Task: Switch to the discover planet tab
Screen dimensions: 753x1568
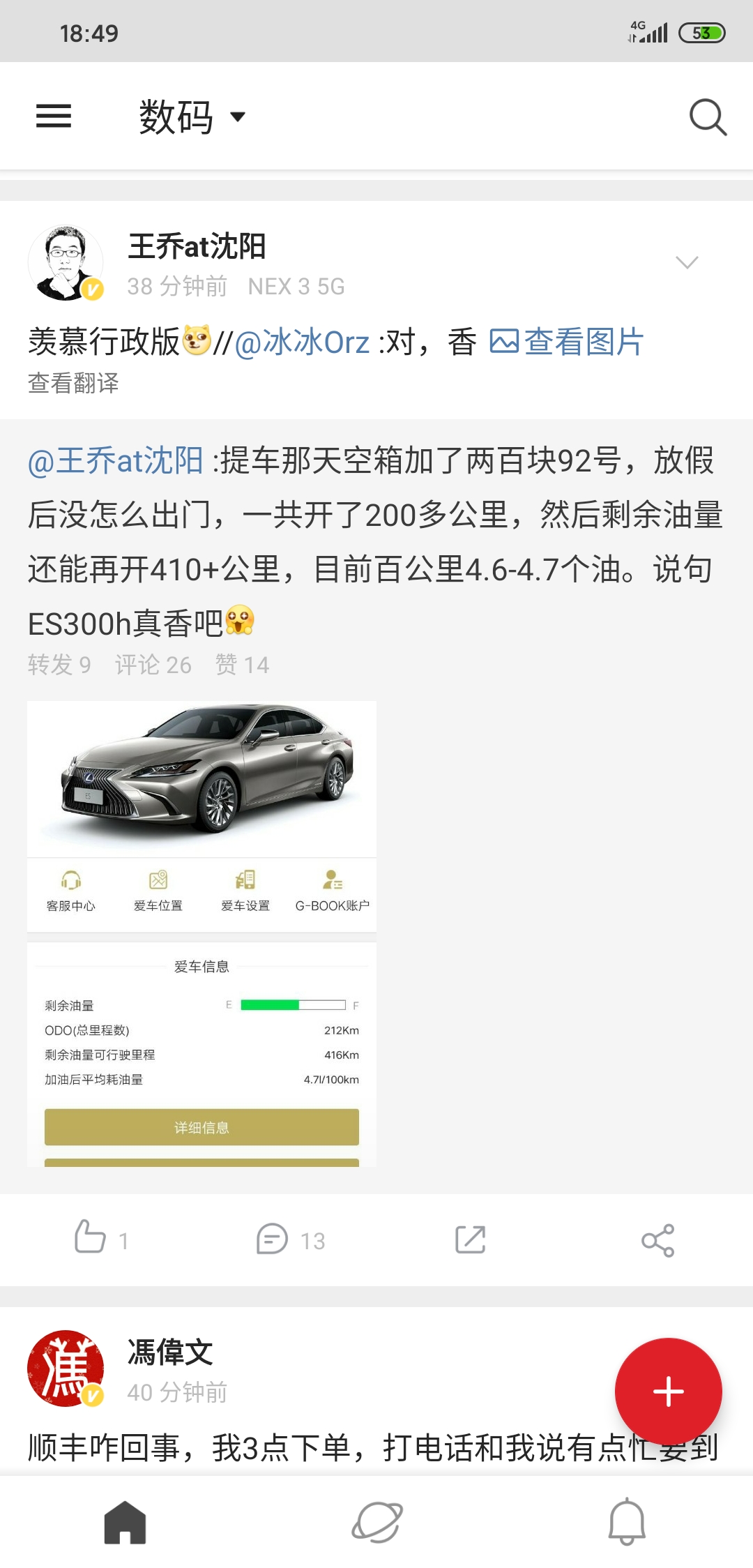Action: tap(377, 1522)
